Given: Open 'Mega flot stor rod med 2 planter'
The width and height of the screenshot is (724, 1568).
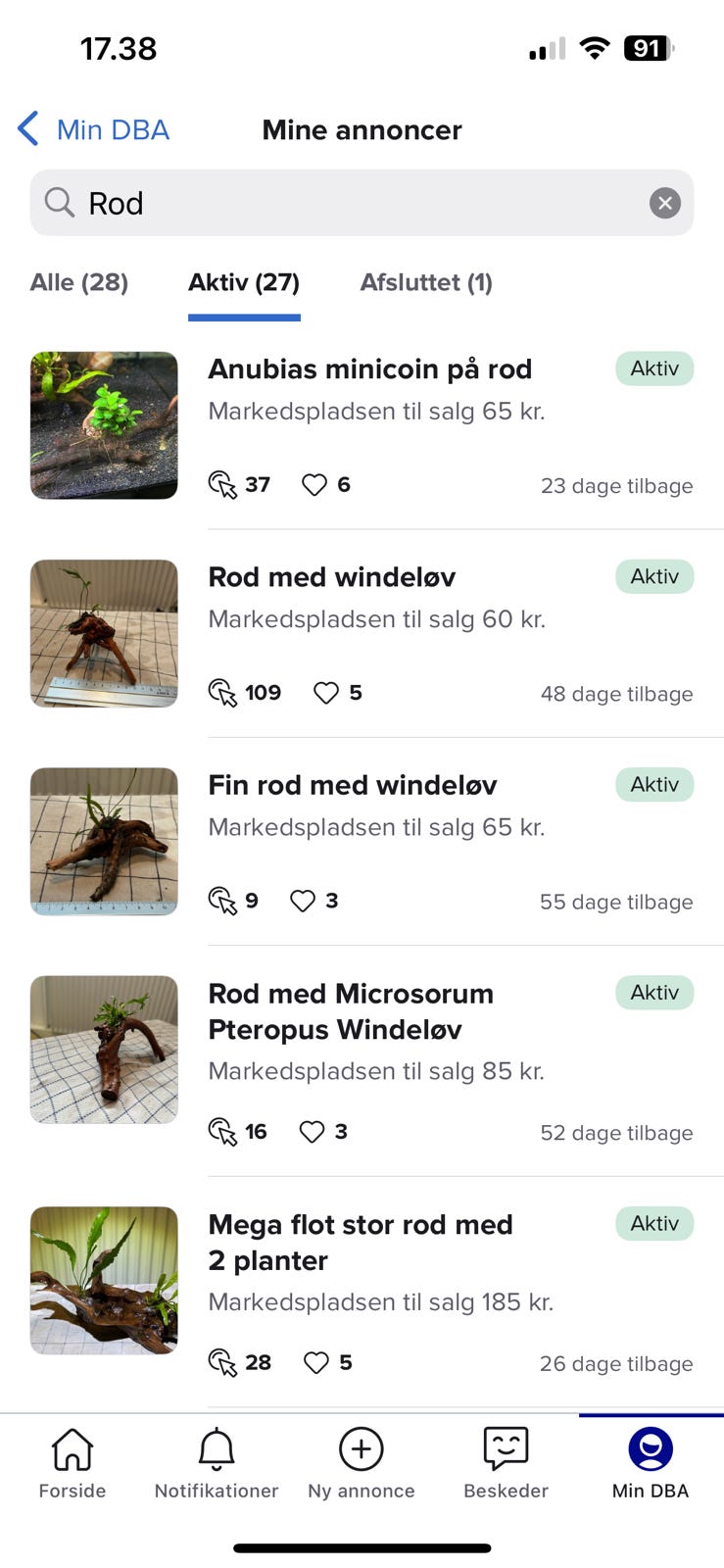Looking at the screenshot, I should tap(361, 1243).
